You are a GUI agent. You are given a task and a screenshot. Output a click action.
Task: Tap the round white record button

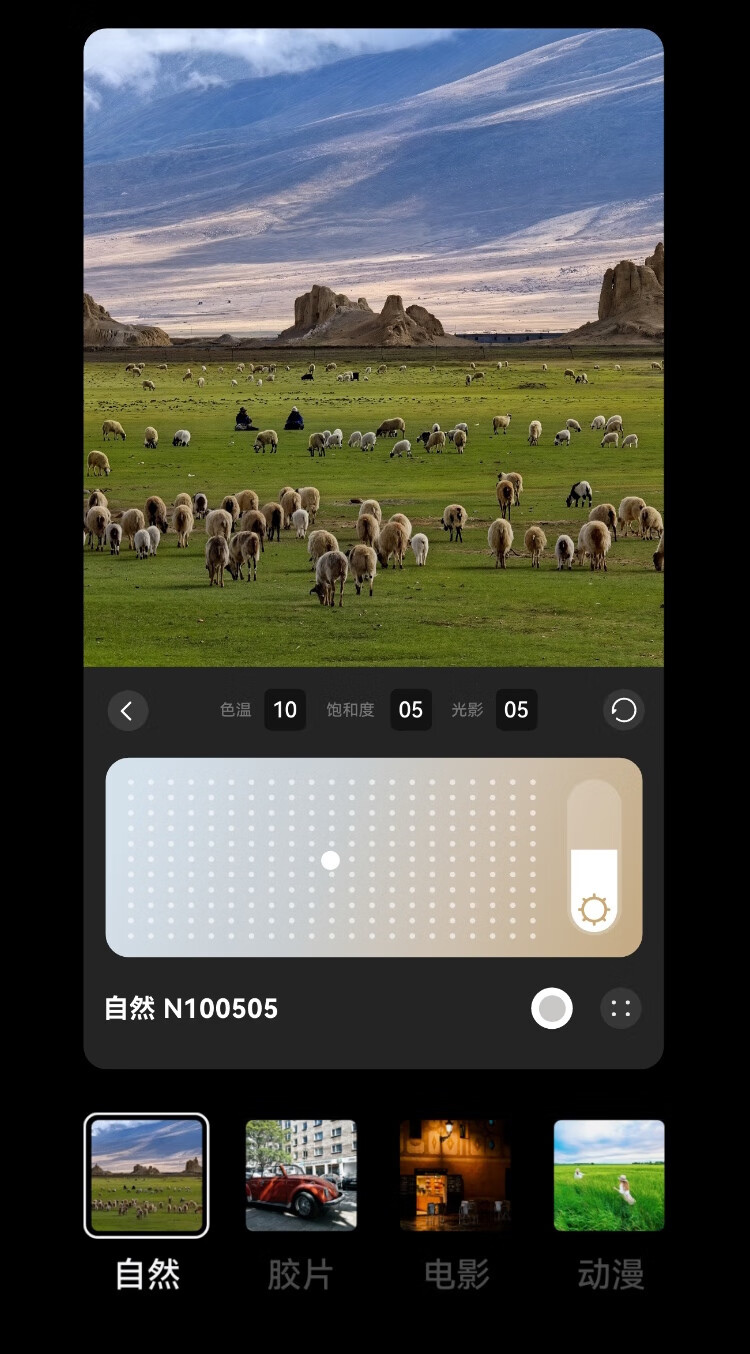click(x=552, y=1009)
